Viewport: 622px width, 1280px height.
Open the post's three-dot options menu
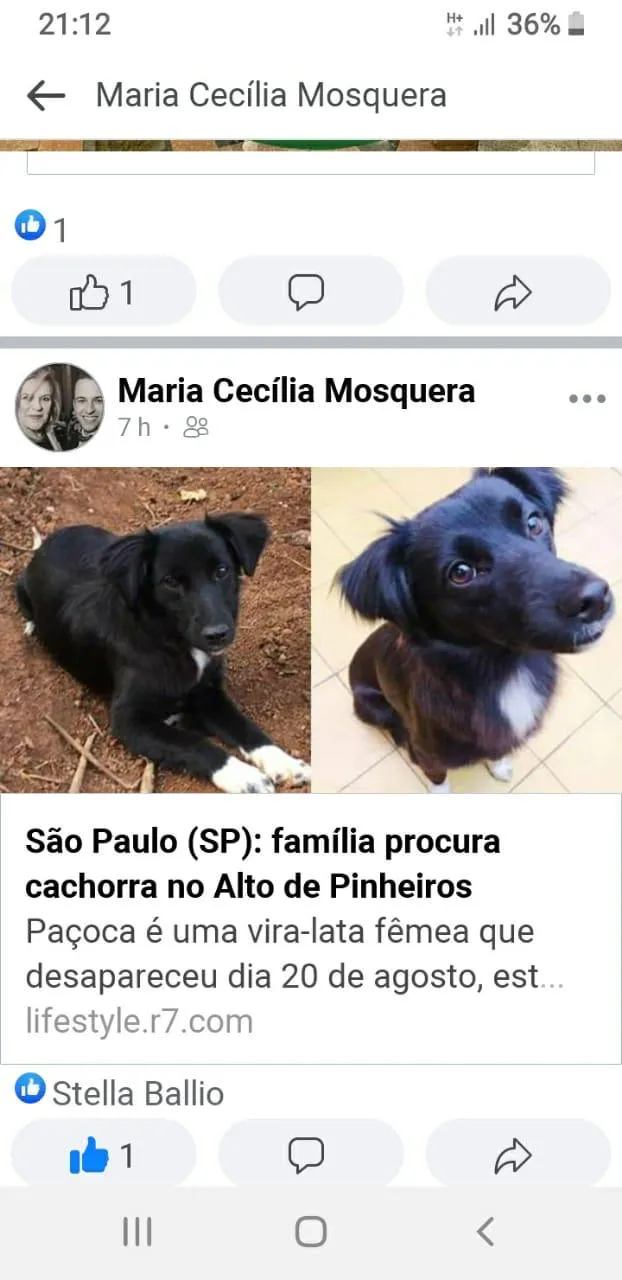(587, 399)
